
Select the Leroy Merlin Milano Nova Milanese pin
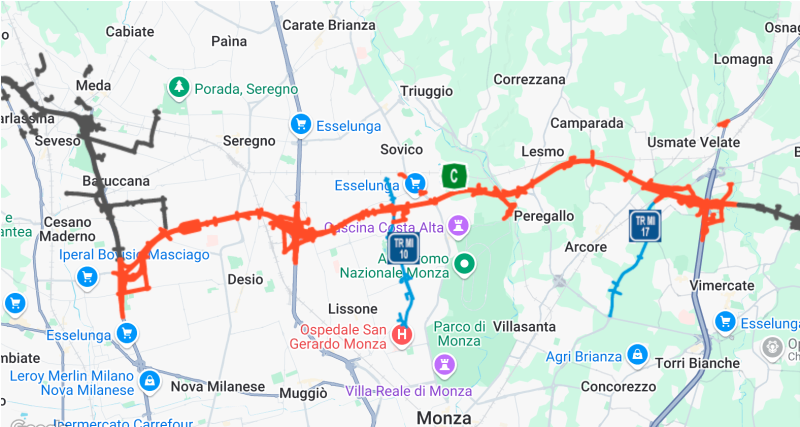pos(149,380)
